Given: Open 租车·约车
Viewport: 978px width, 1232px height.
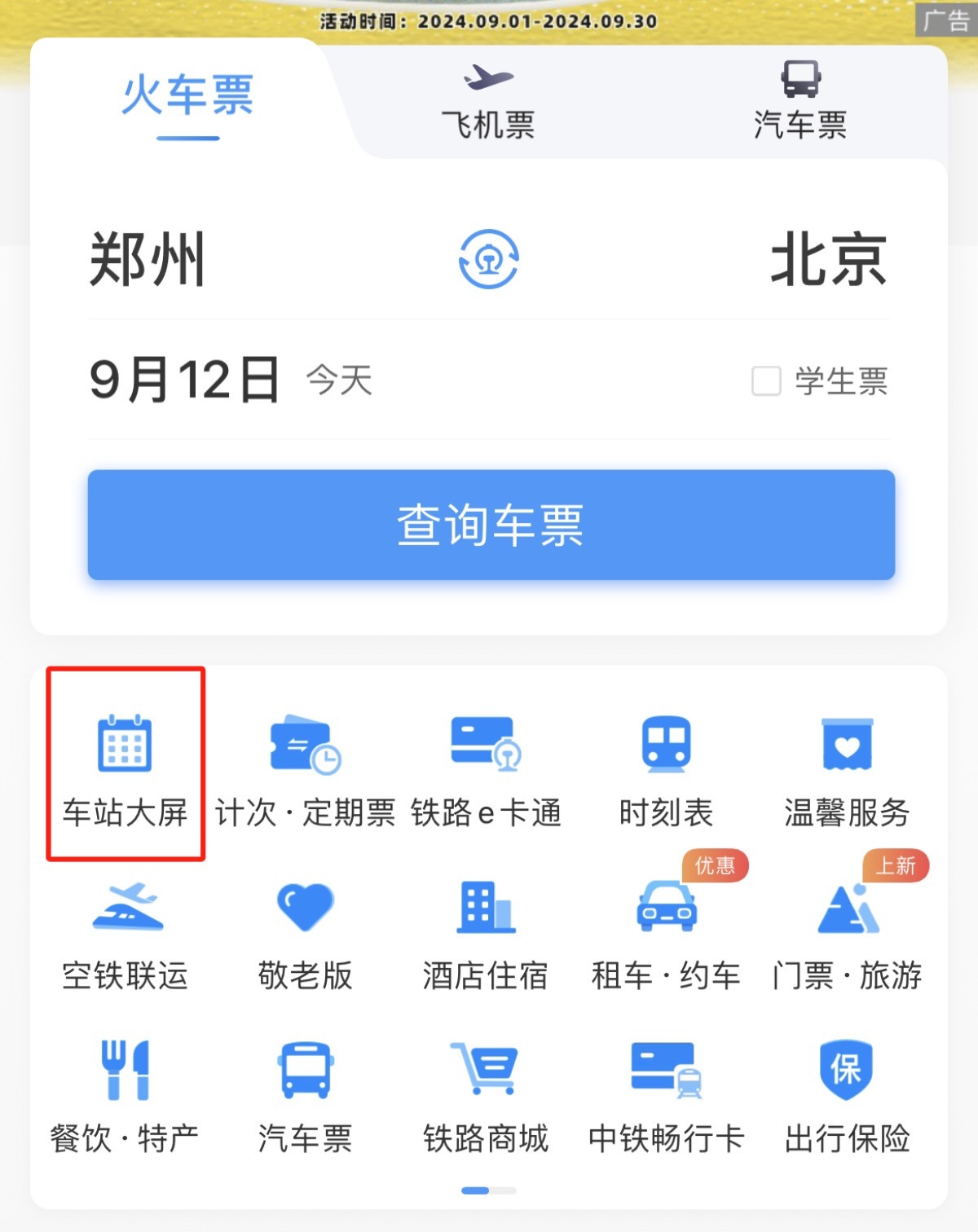Looking at the screenshot, I should [666, 935].
